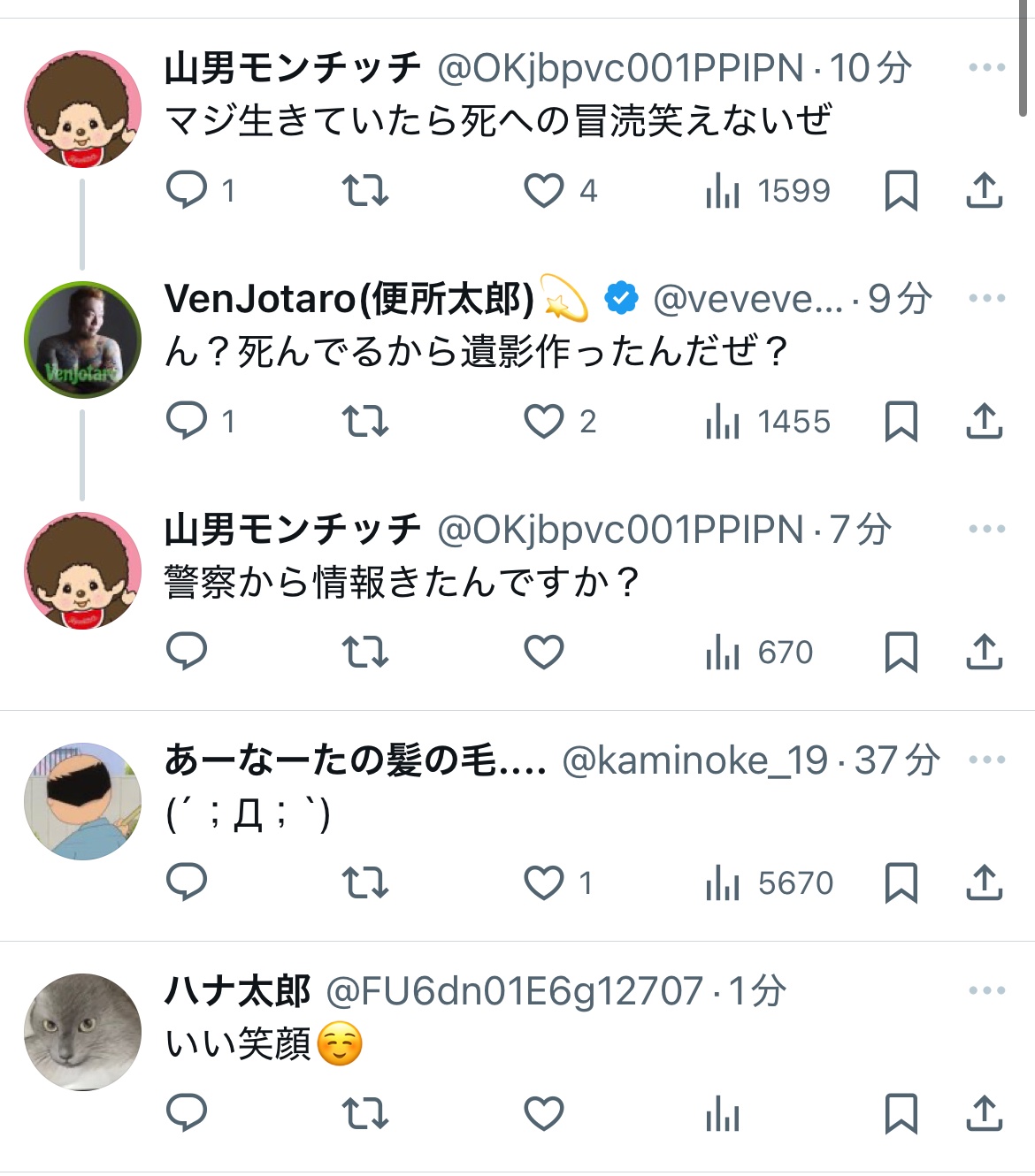Like the tweet 警察から情報きたんですか？
Image resolution: width=1035 pixels, height=1176 pixels.
click(x=544, y=653)
